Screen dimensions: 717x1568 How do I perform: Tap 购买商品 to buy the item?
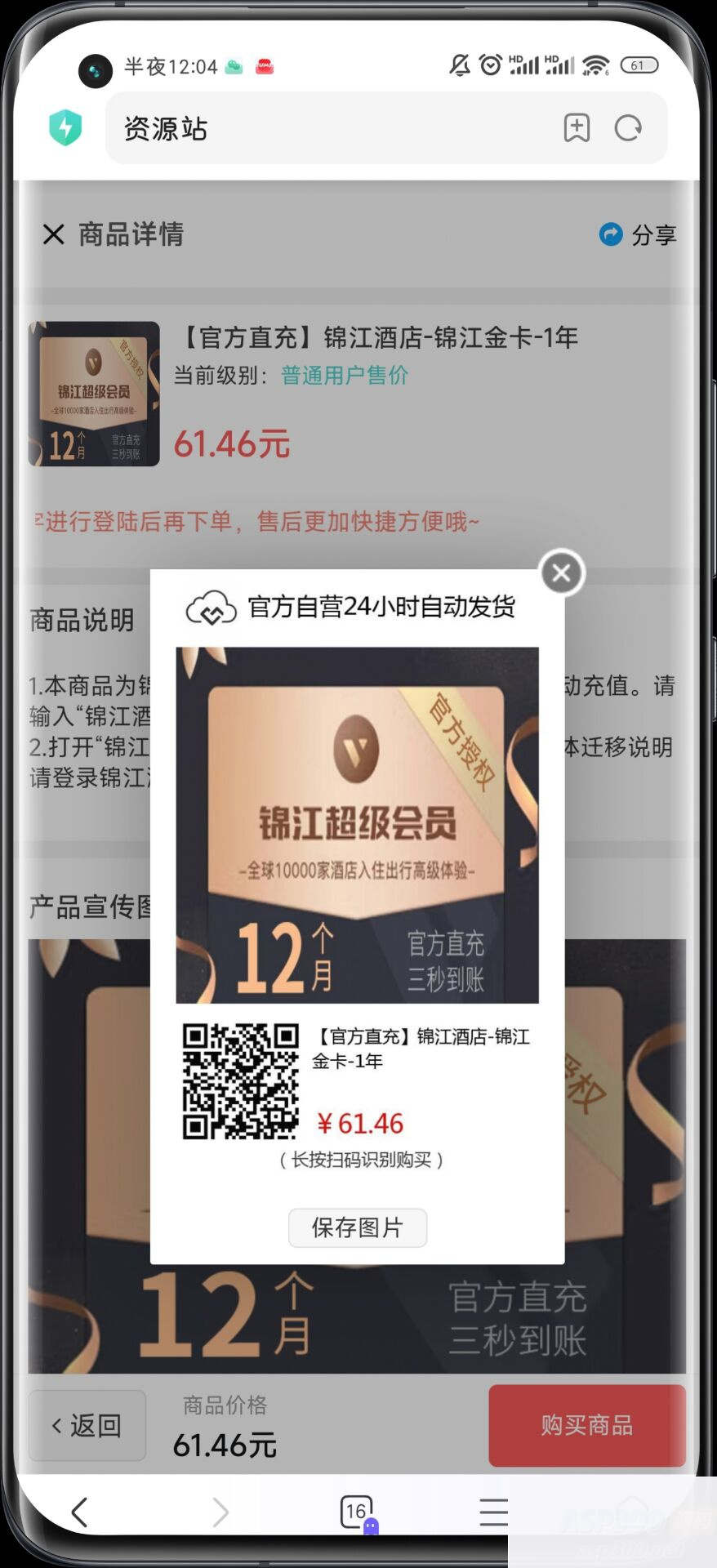pos(586,1425)
